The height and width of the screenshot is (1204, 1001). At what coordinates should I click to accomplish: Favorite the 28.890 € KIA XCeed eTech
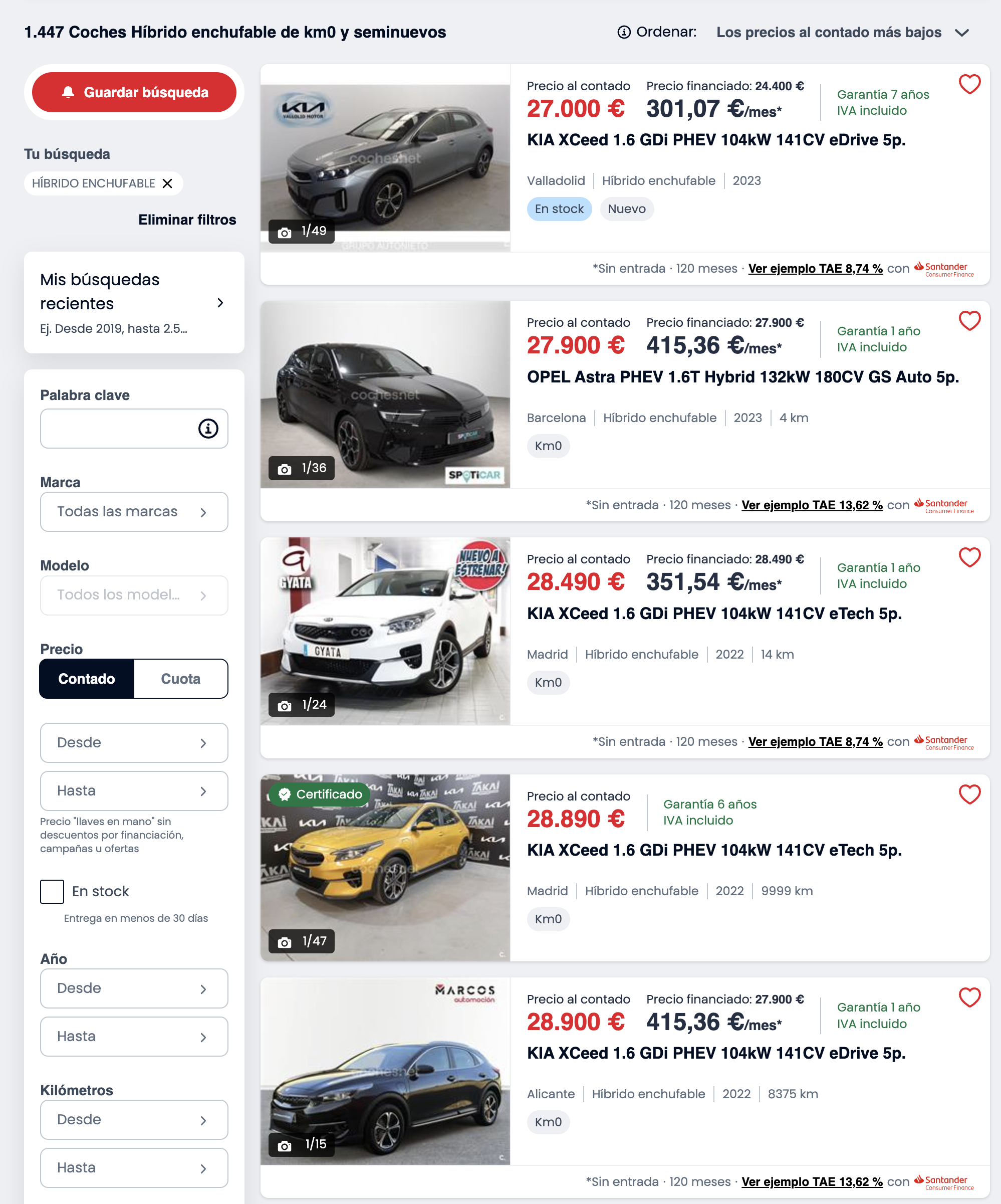(x=969, y=794)
